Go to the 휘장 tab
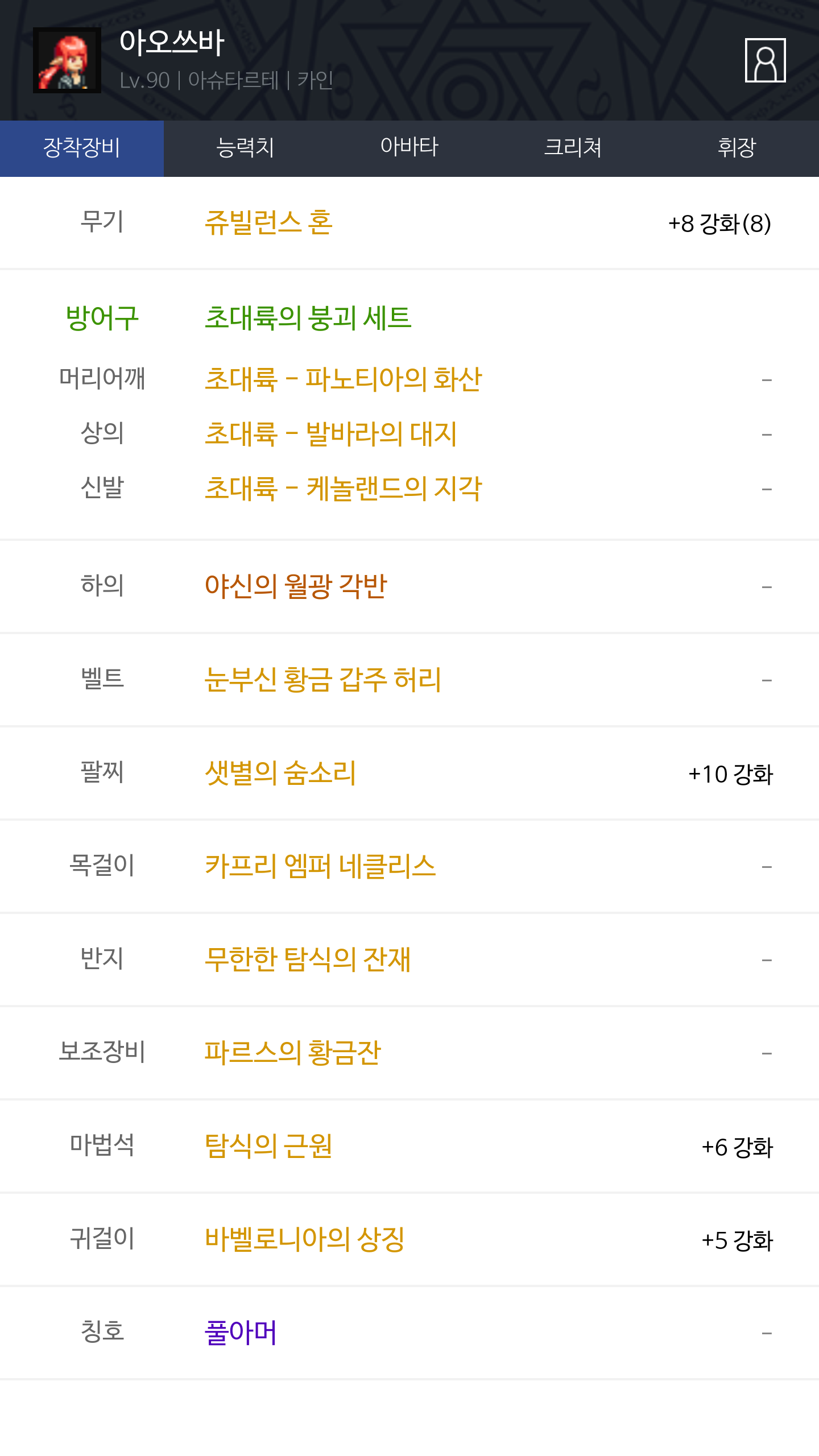 pos(737,148)
